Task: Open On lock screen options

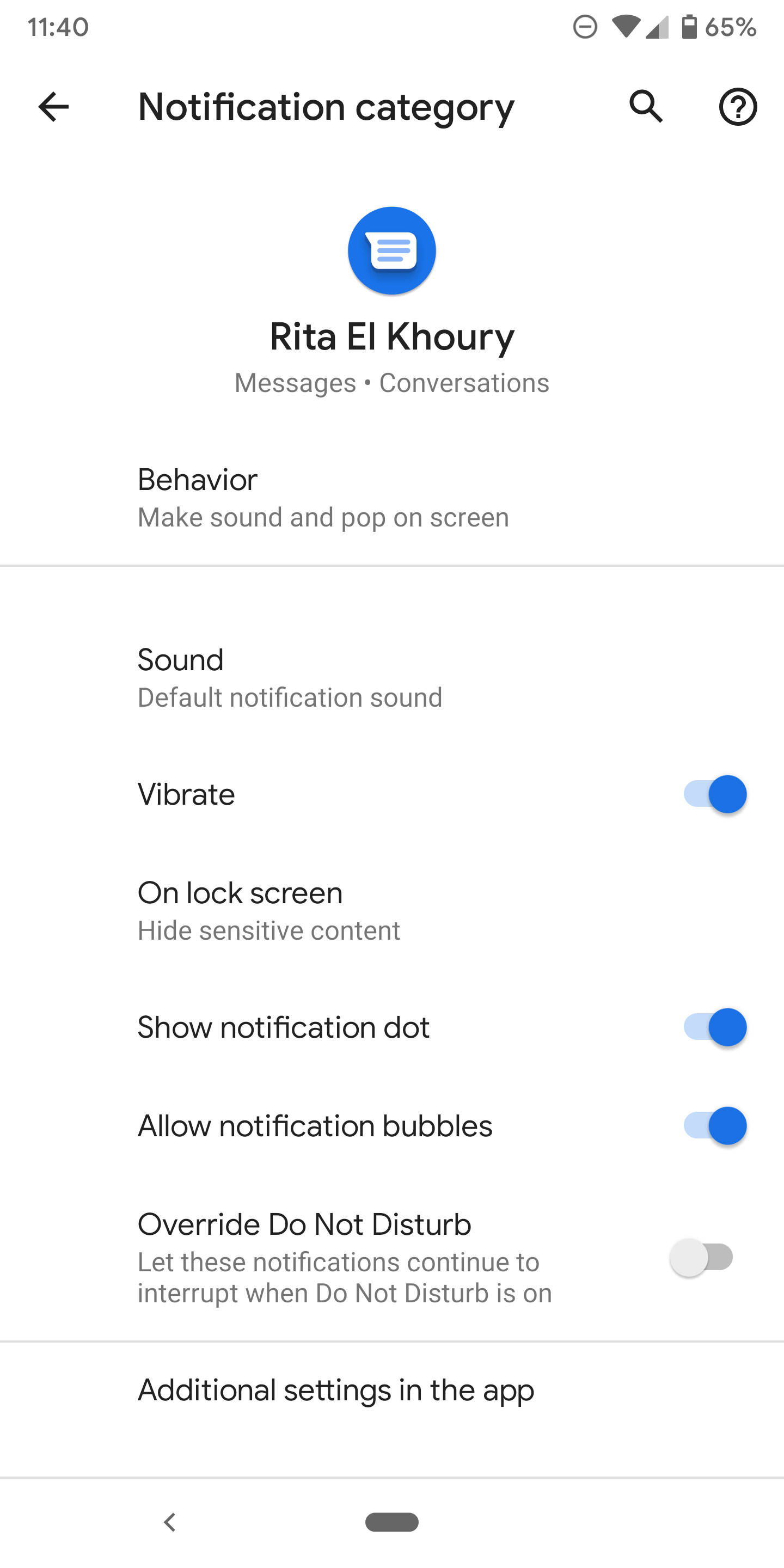Action: [x=269, y=911]
